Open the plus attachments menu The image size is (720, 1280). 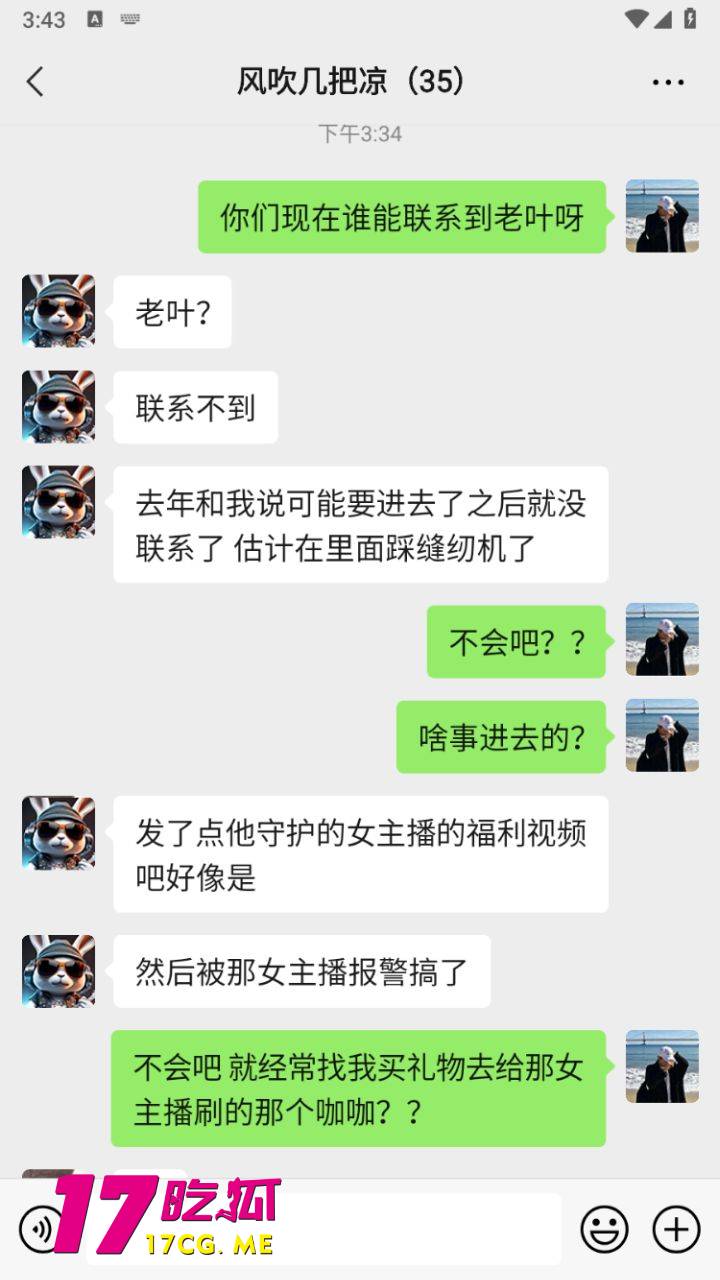tap(676, 1228)
